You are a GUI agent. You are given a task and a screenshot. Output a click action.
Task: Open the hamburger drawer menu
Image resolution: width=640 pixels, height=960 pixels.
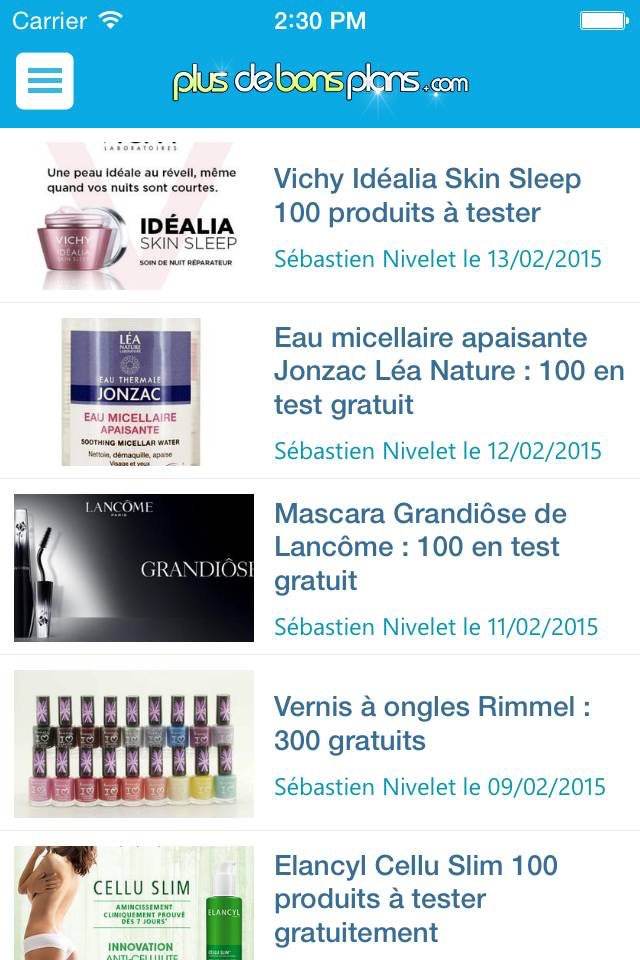click(x=45, y=81)
